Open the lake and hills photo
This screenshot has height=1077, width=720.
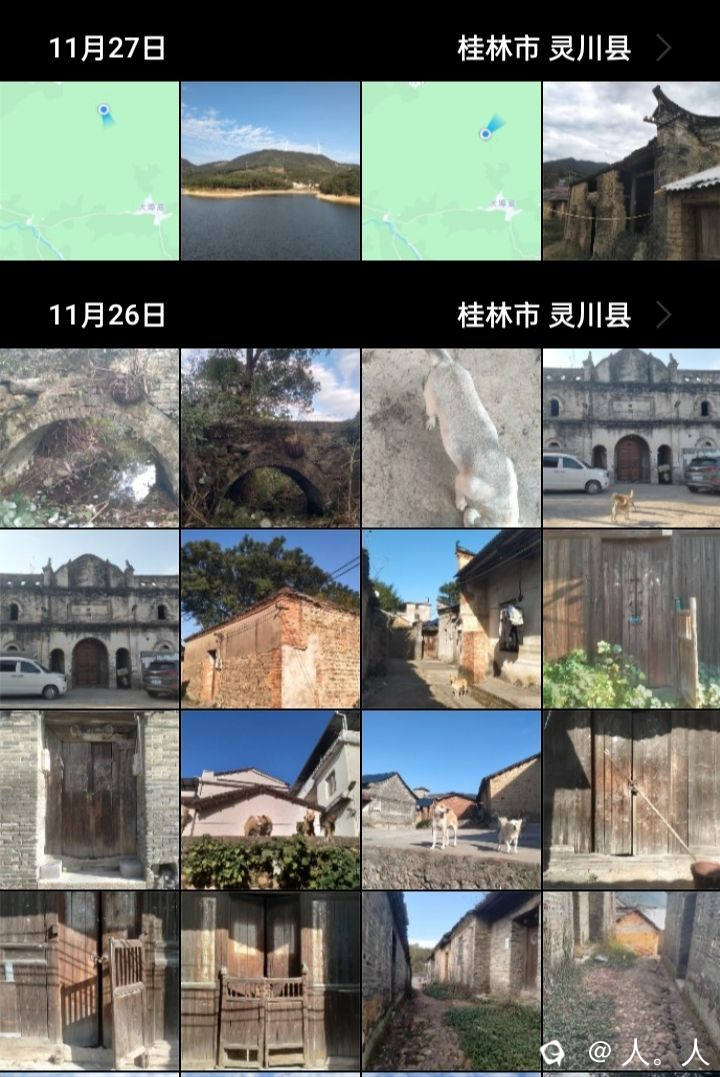tap(270, 171)
